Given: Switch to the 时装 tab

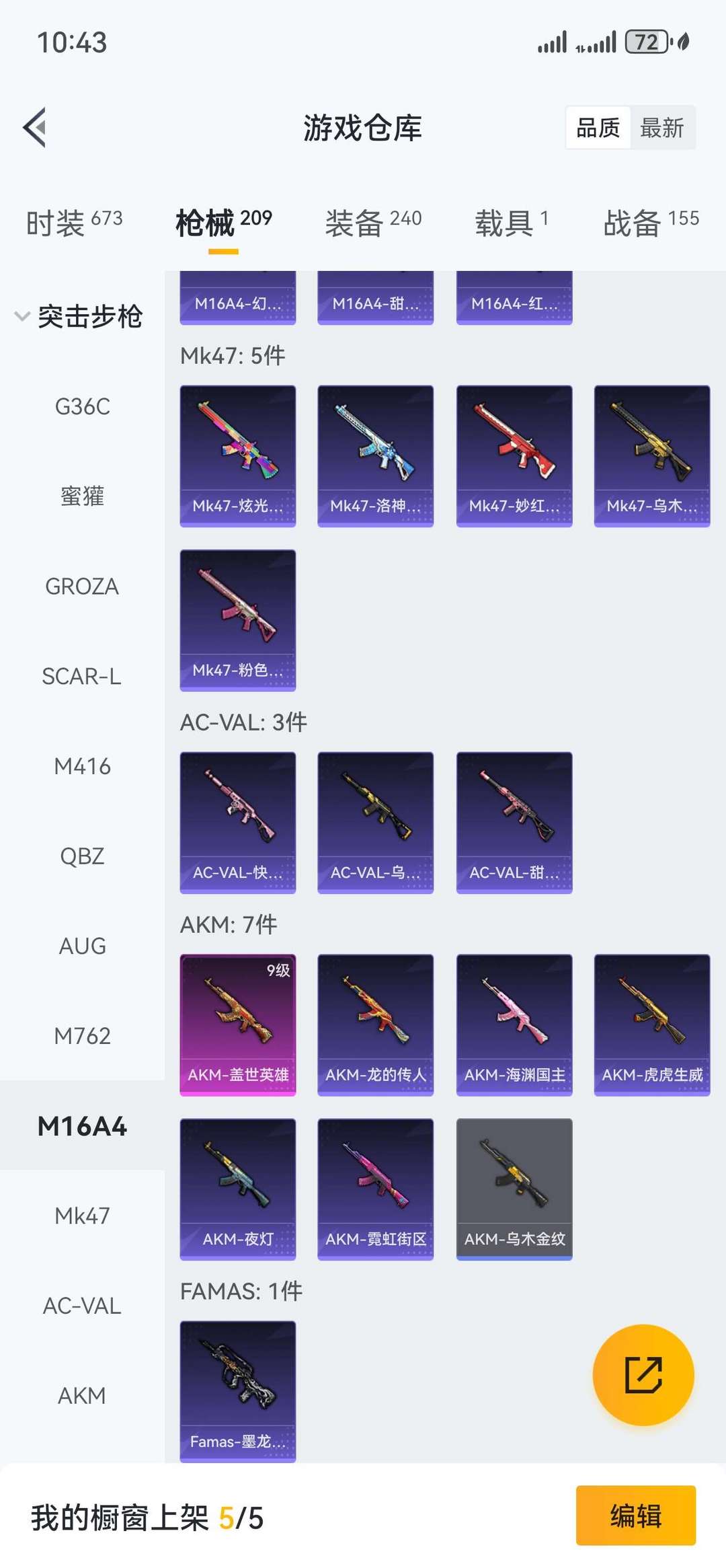Looking at the screenshot, I should [x=74, y=222].
